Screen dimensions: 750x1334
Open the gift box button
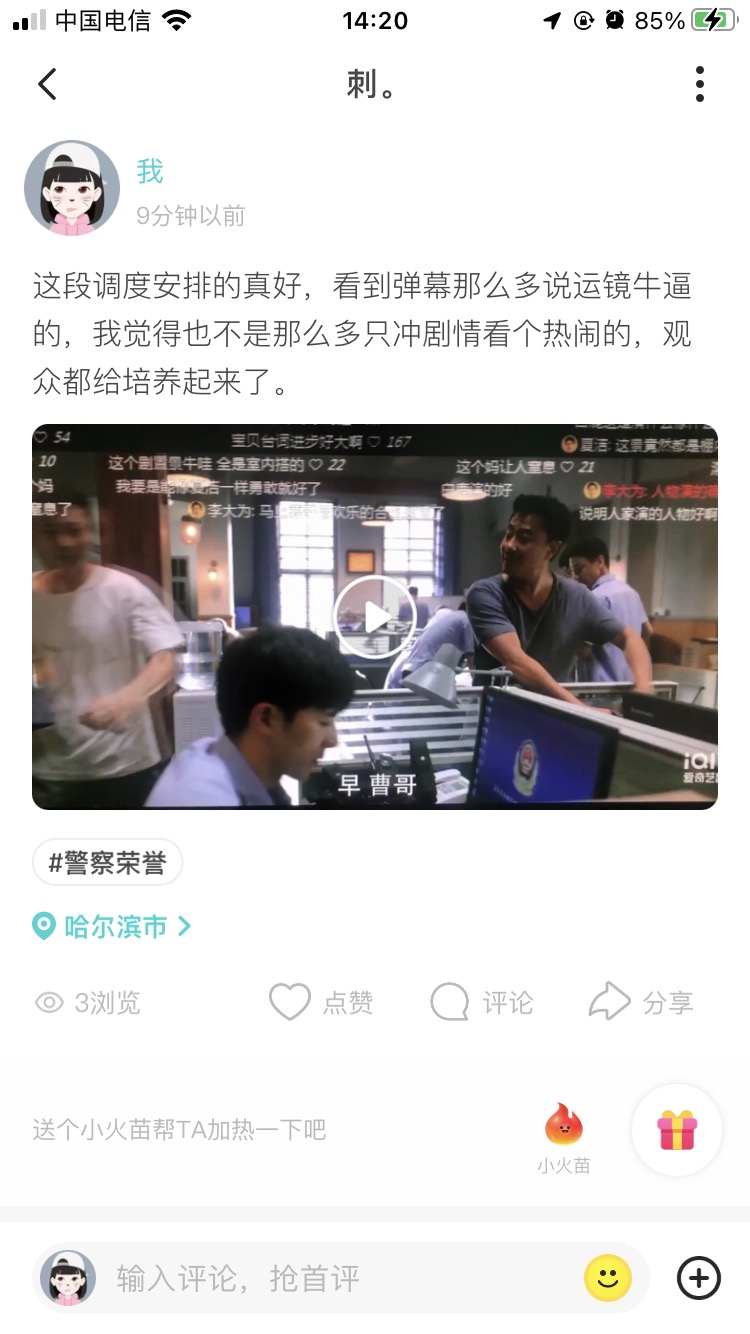coord(677,1130)
